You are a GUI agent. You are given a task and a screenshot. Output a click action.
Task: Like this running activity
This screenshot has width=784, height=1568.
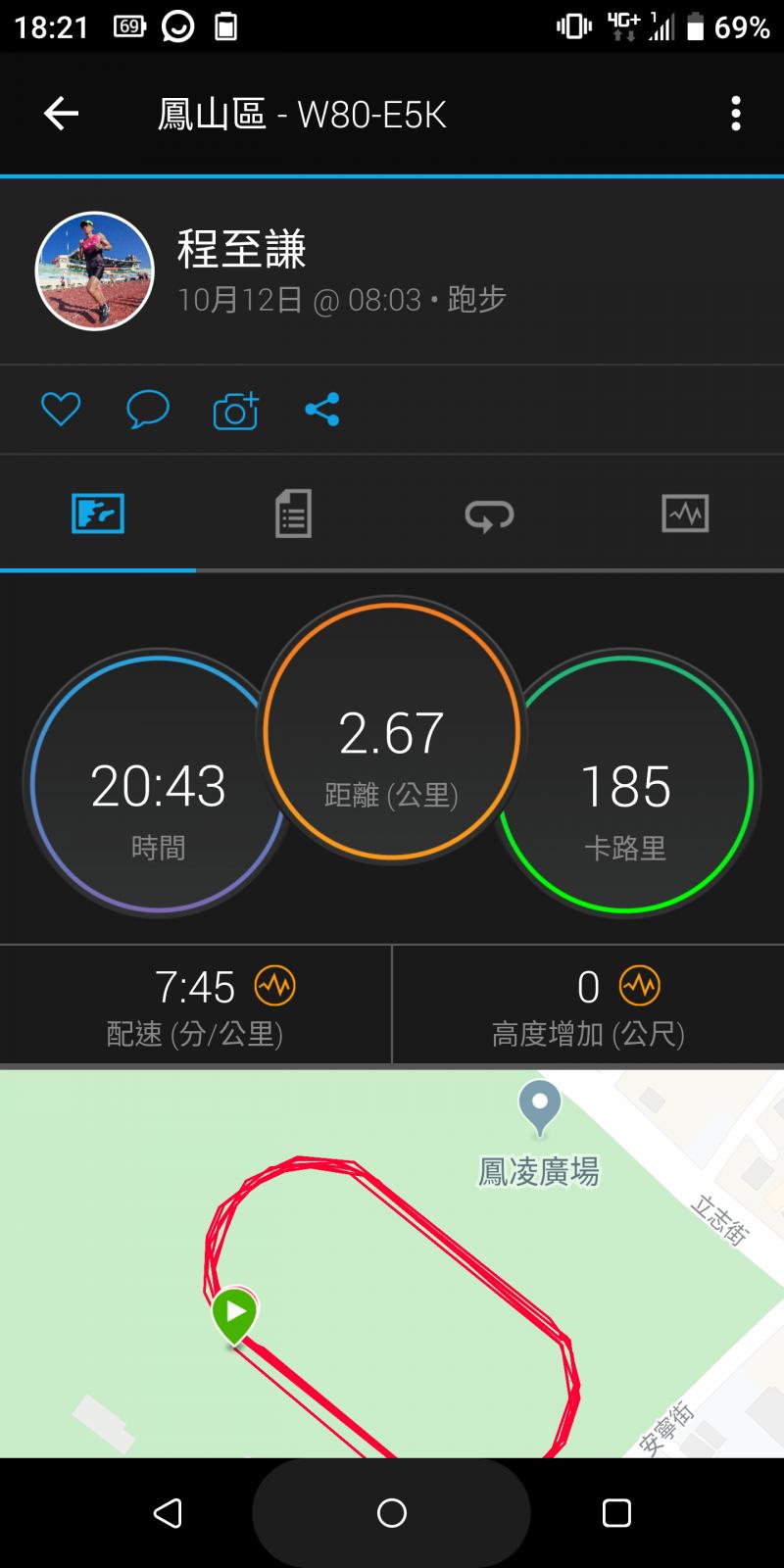click(x=61, y=409)
